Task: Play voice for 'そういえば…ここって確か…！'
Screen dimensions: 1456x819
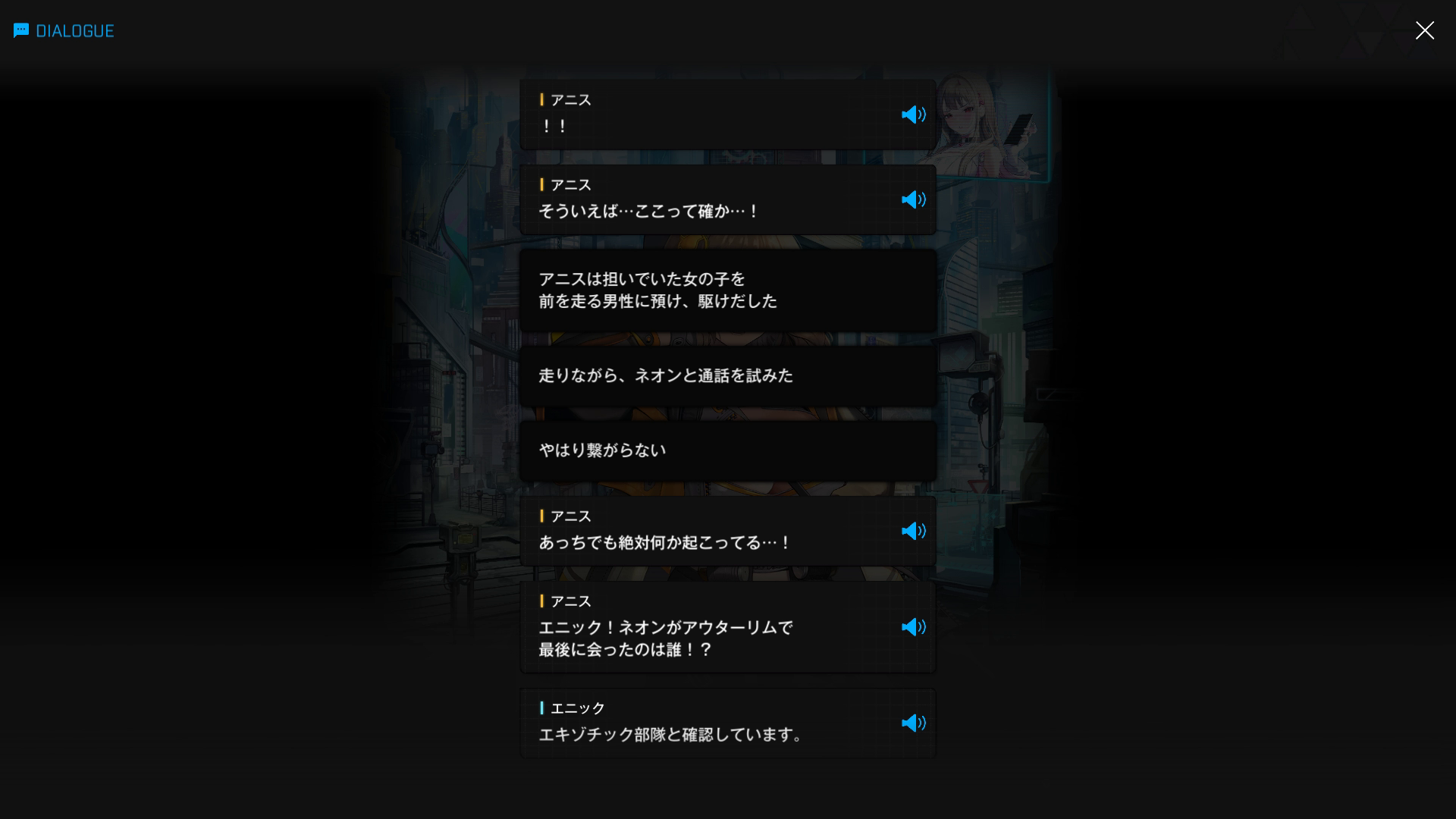Action: click(x=913, y=199)
